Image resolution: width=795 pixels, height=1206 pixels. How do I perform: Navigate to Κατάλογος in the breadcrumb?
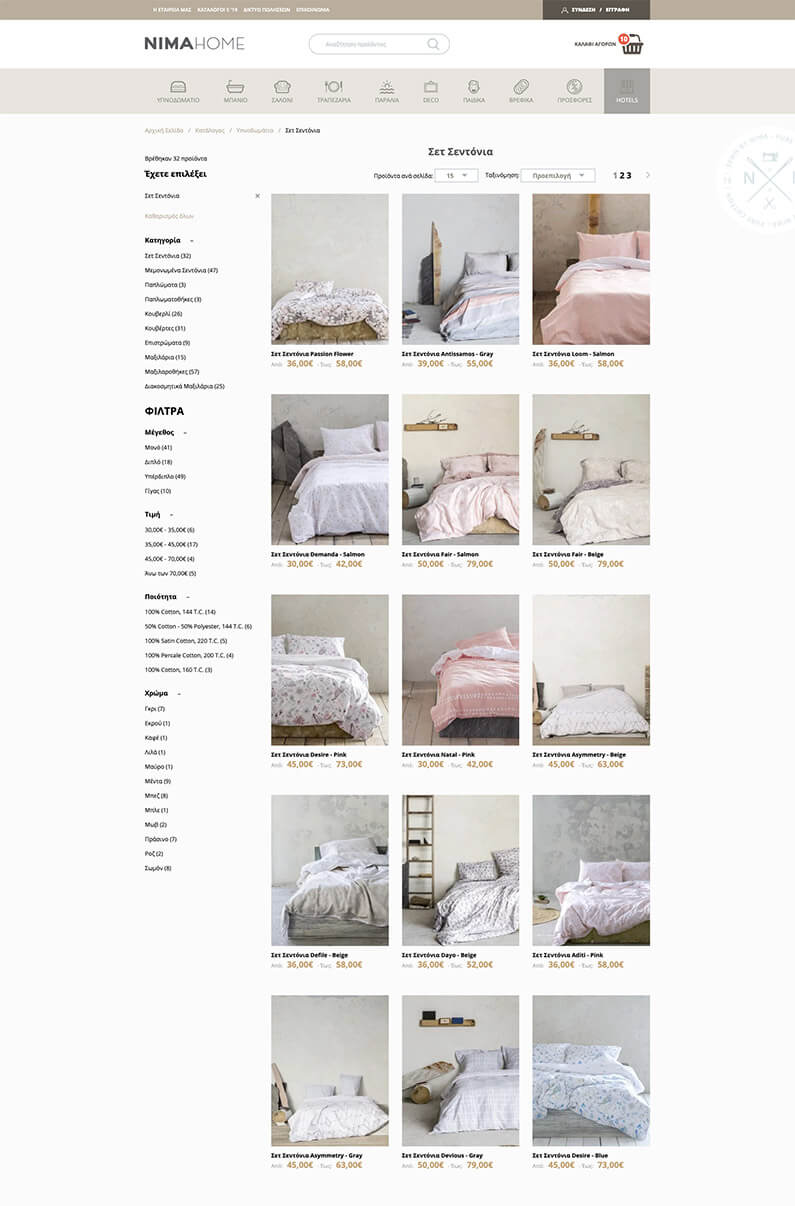coord(209,131)
